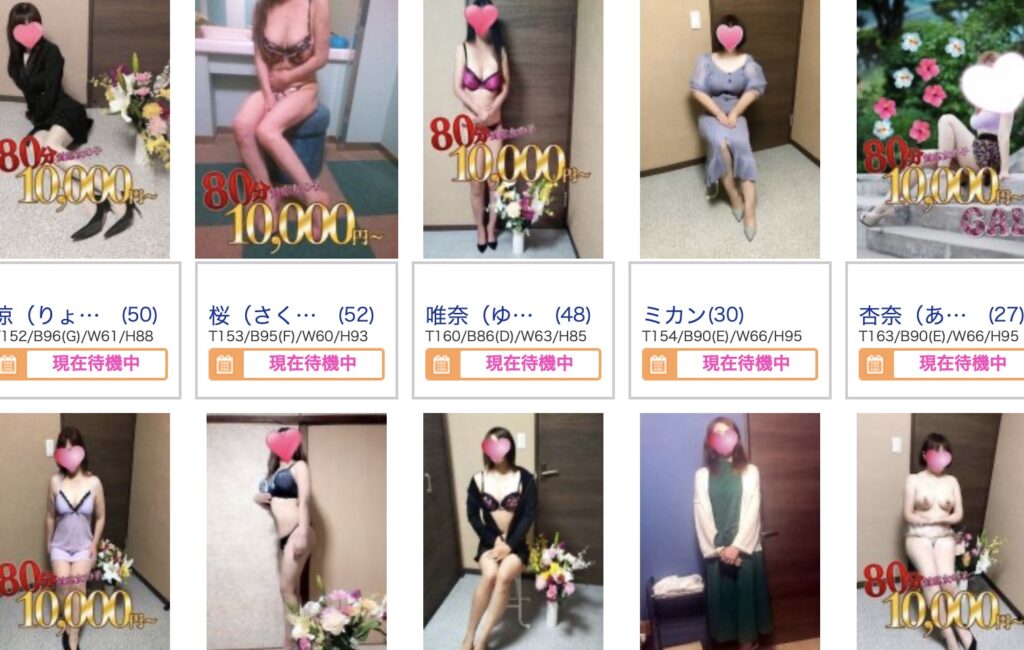Tap the 現在待機中 button under ミカン
Viewport: 1024px width, 650px height.
[730, 364]
